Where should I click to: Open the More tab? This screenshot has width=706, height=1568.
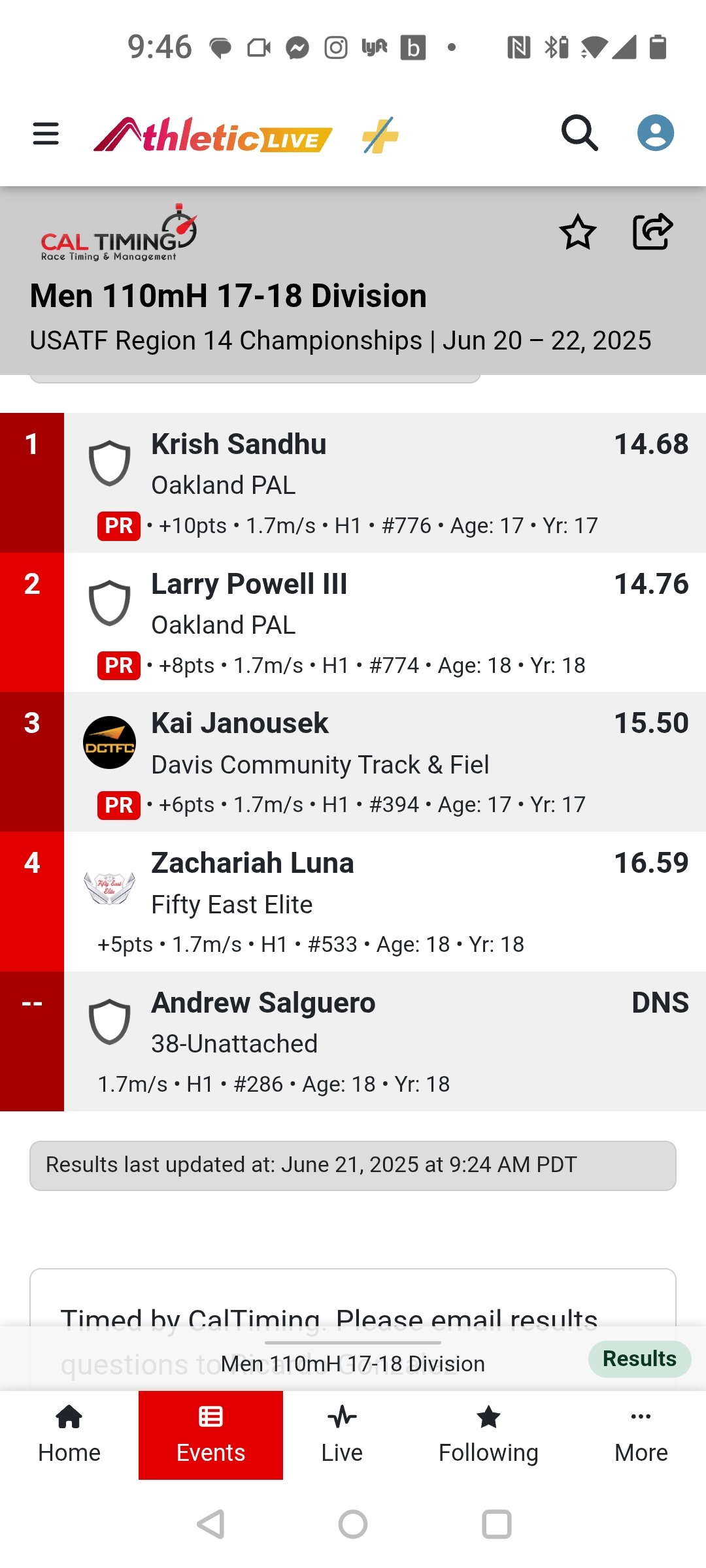click(x=641, y=1435)
